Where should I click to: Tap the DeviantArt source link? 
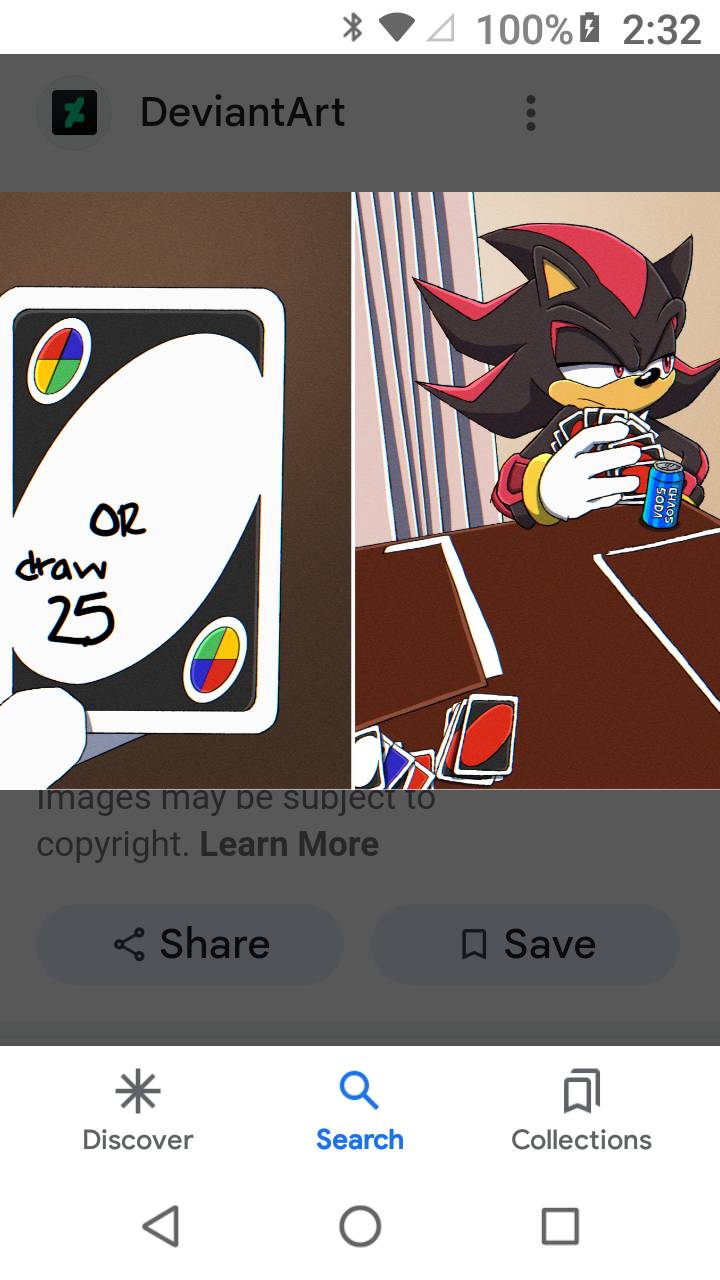[242, 112]
